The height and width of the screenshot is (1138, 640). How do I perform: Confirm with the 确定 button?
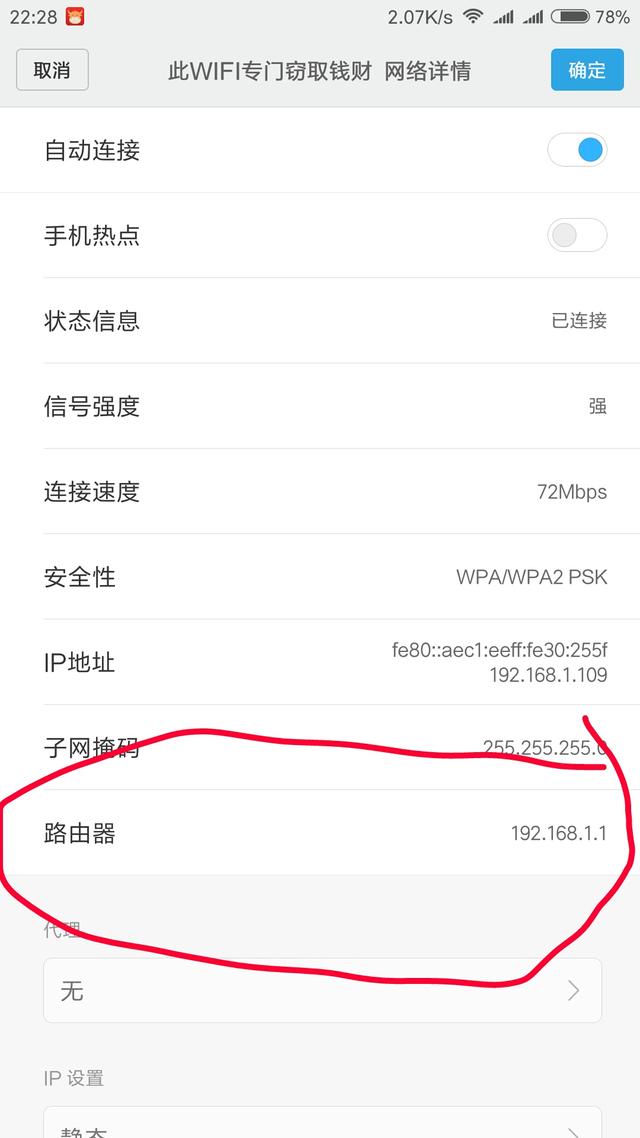[x=587, y=70]
